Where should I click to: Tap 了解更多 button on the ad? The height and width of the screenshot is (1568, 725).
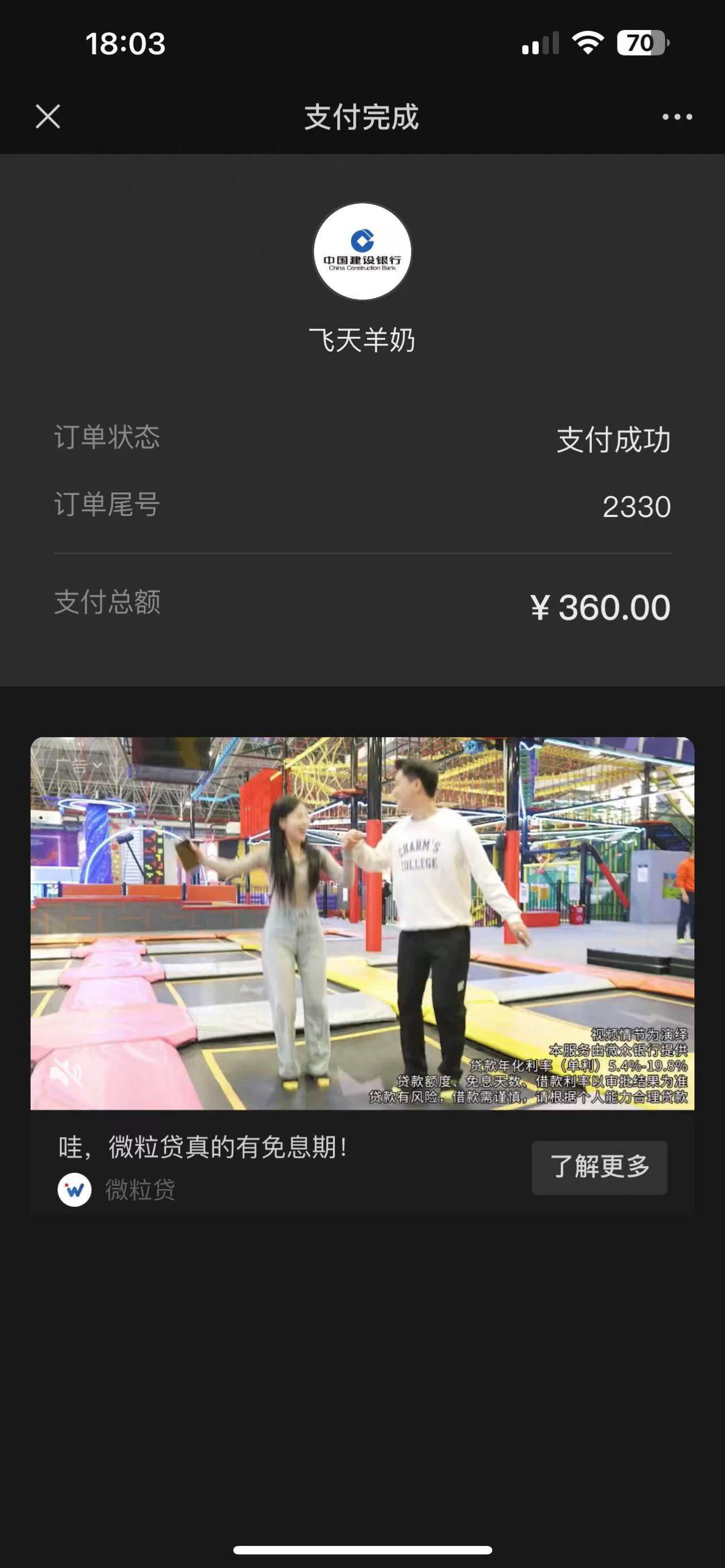[x=599, y=1167]
